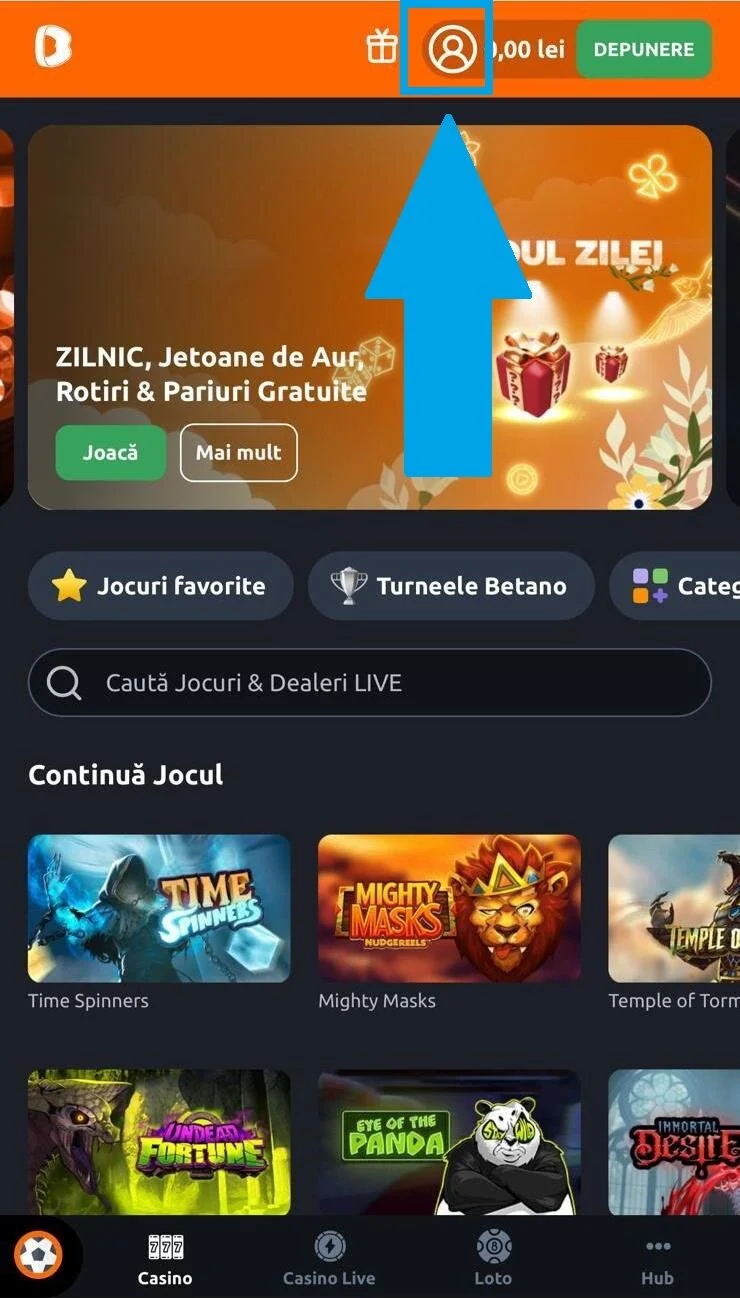Tap Mai mult on the banner

[238, 452]
